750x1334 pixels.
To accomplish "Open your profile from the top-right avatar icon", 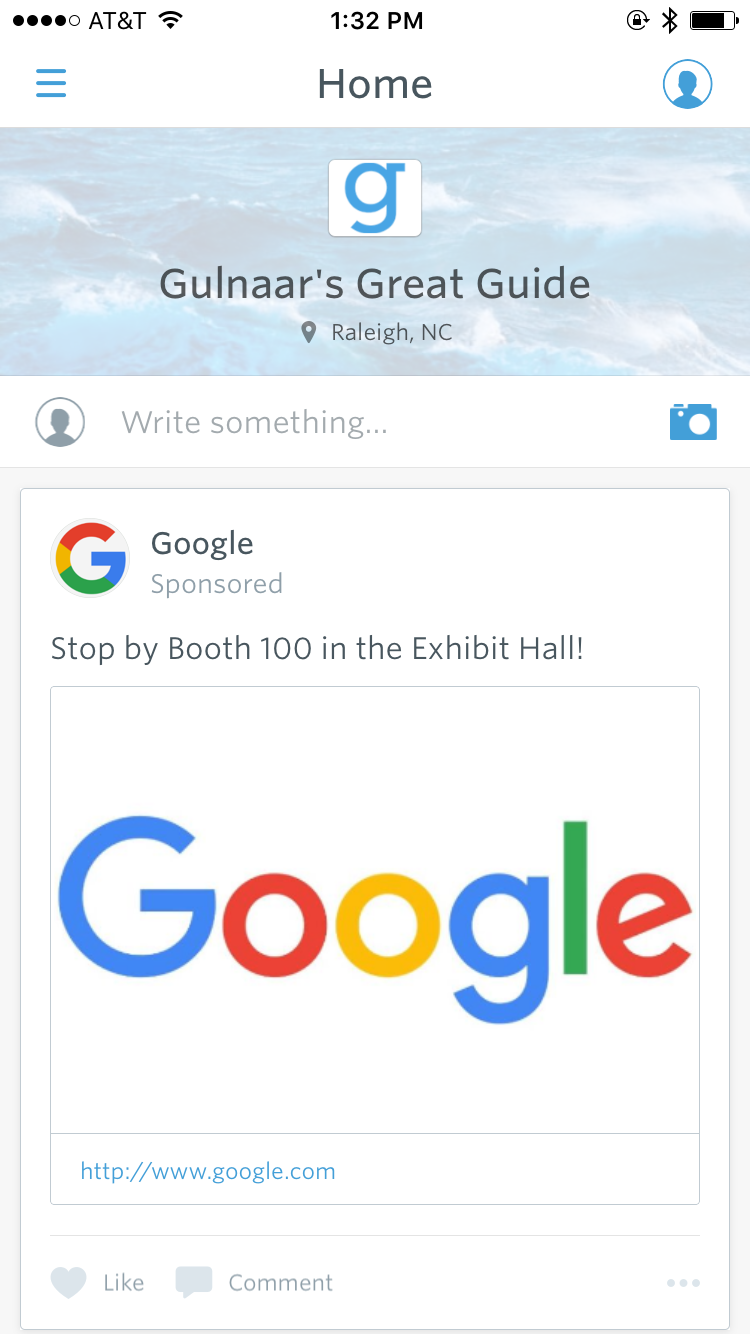I will click(x=687, y=84).
